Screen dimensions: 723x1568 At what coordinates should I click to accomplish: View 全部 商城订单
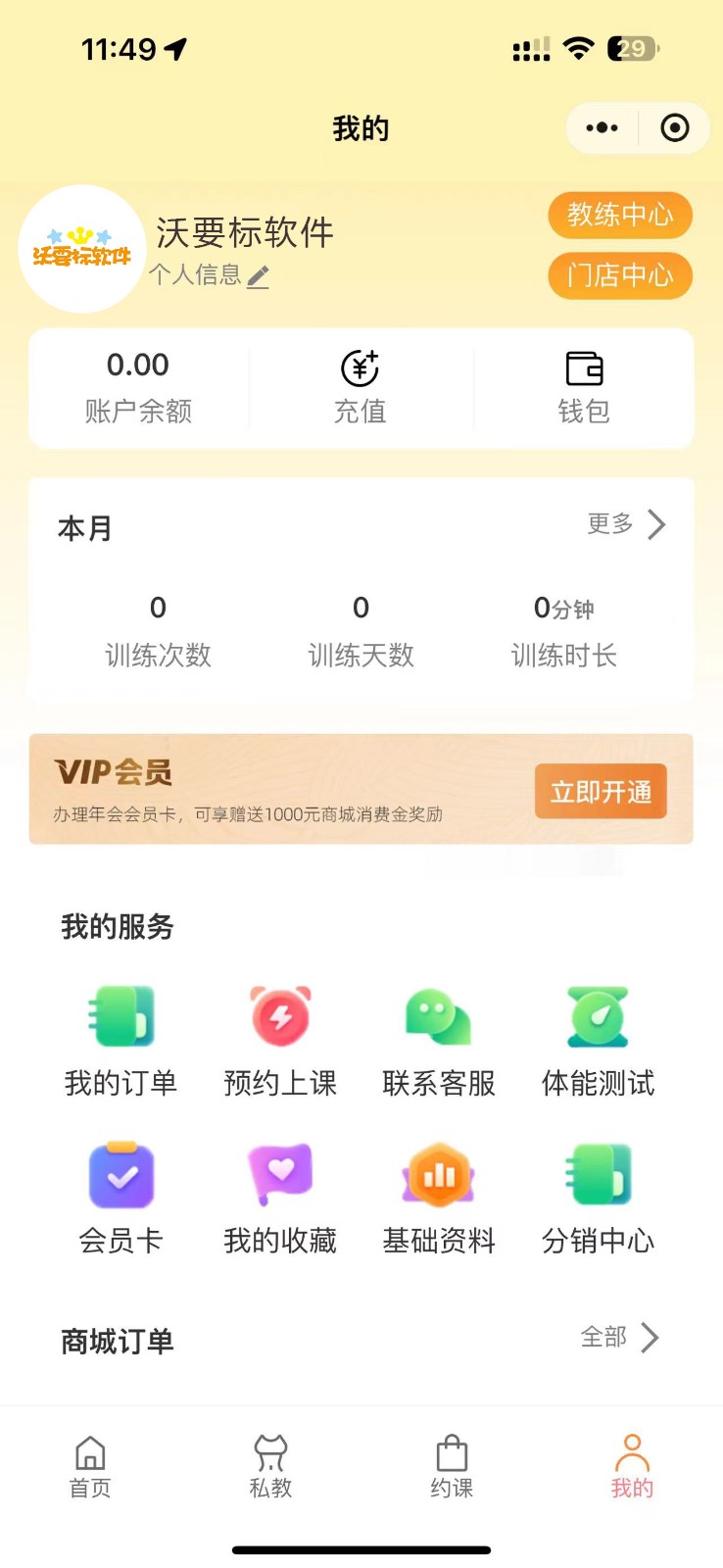(619, 1338)
